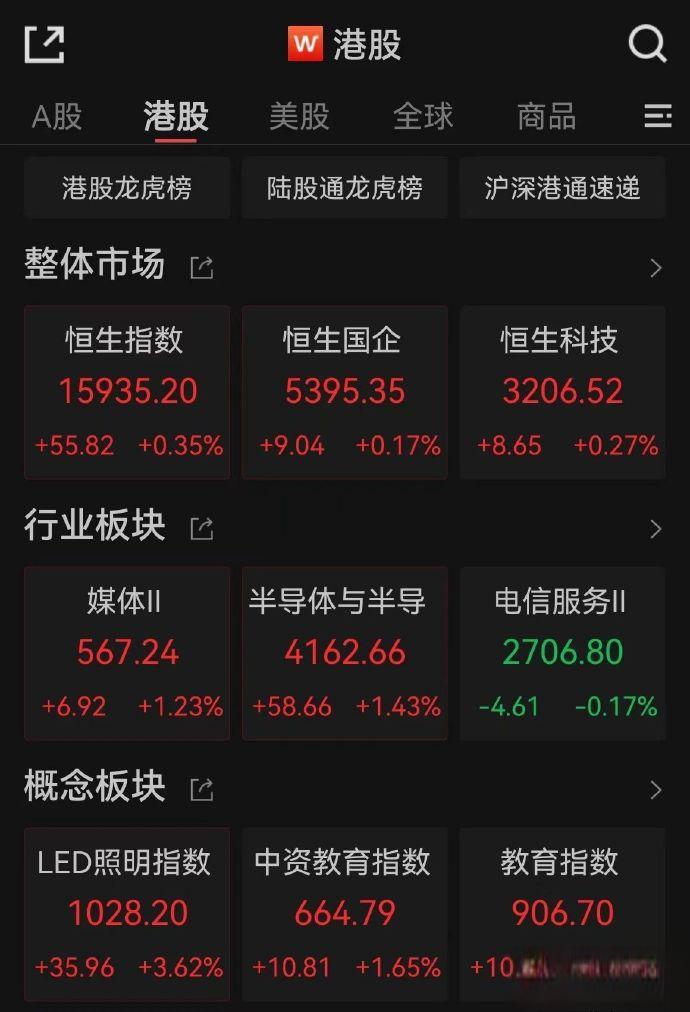
Task: Open the LED照明指数 card
Action: [x=127, y=914]
